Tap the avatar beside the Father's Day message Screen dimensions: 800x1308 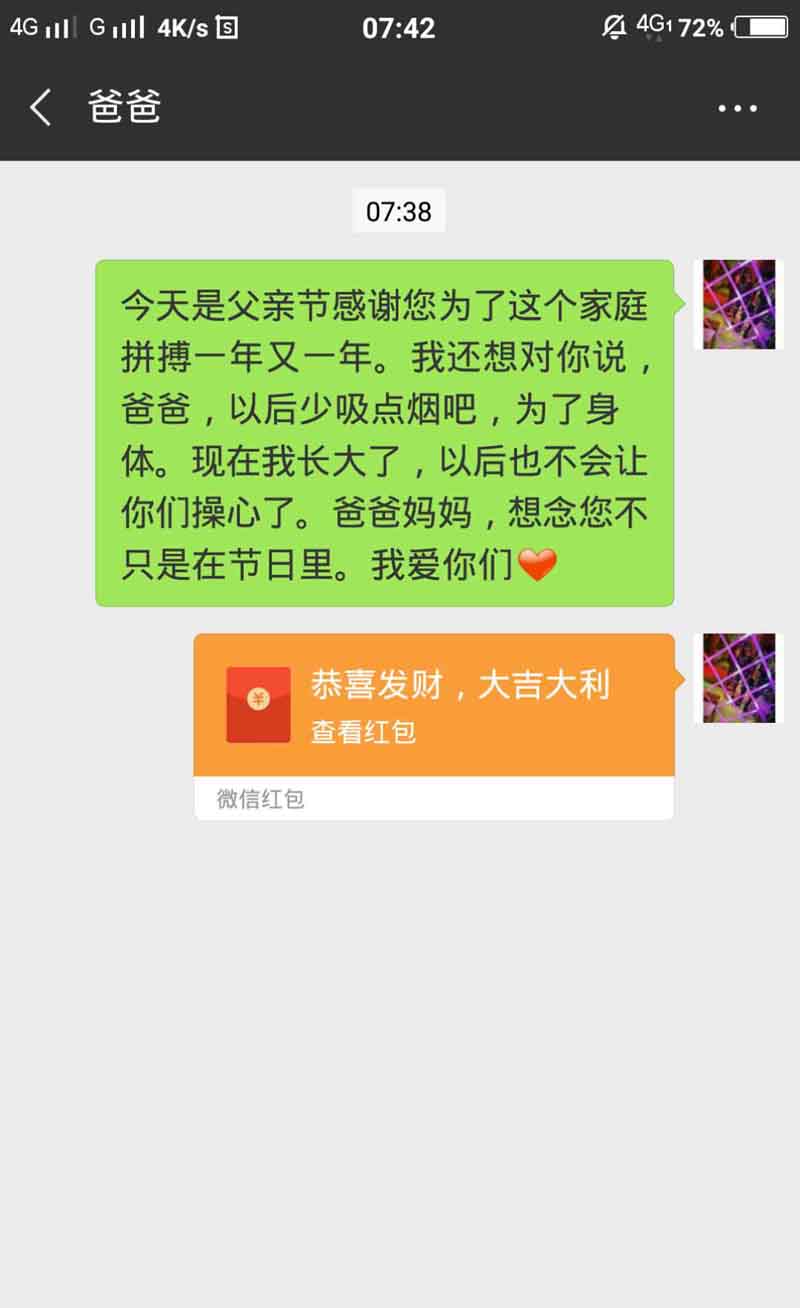(739, 304)
